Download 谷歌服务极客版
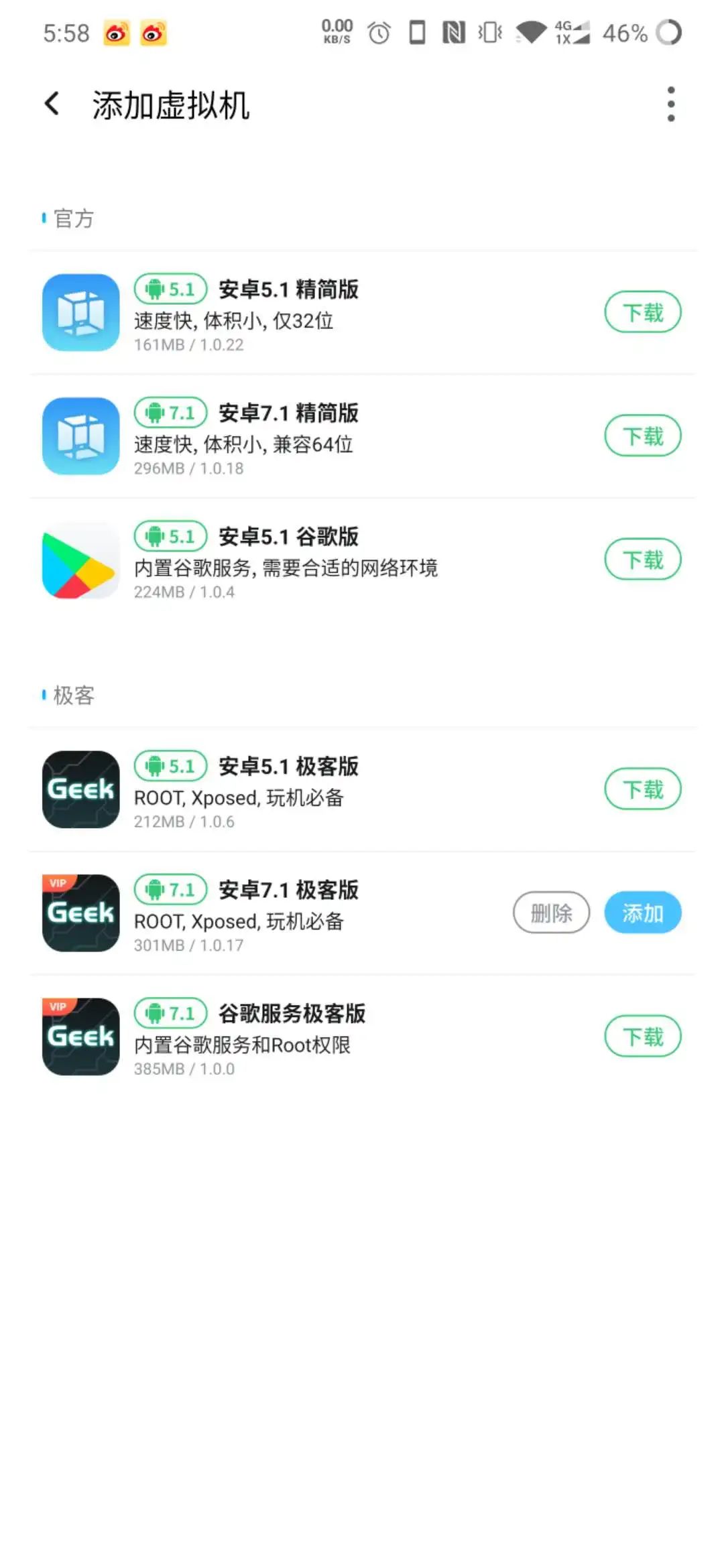Image resolution: width=724 pixels, height=1568 pixels. click(642, 1037)
